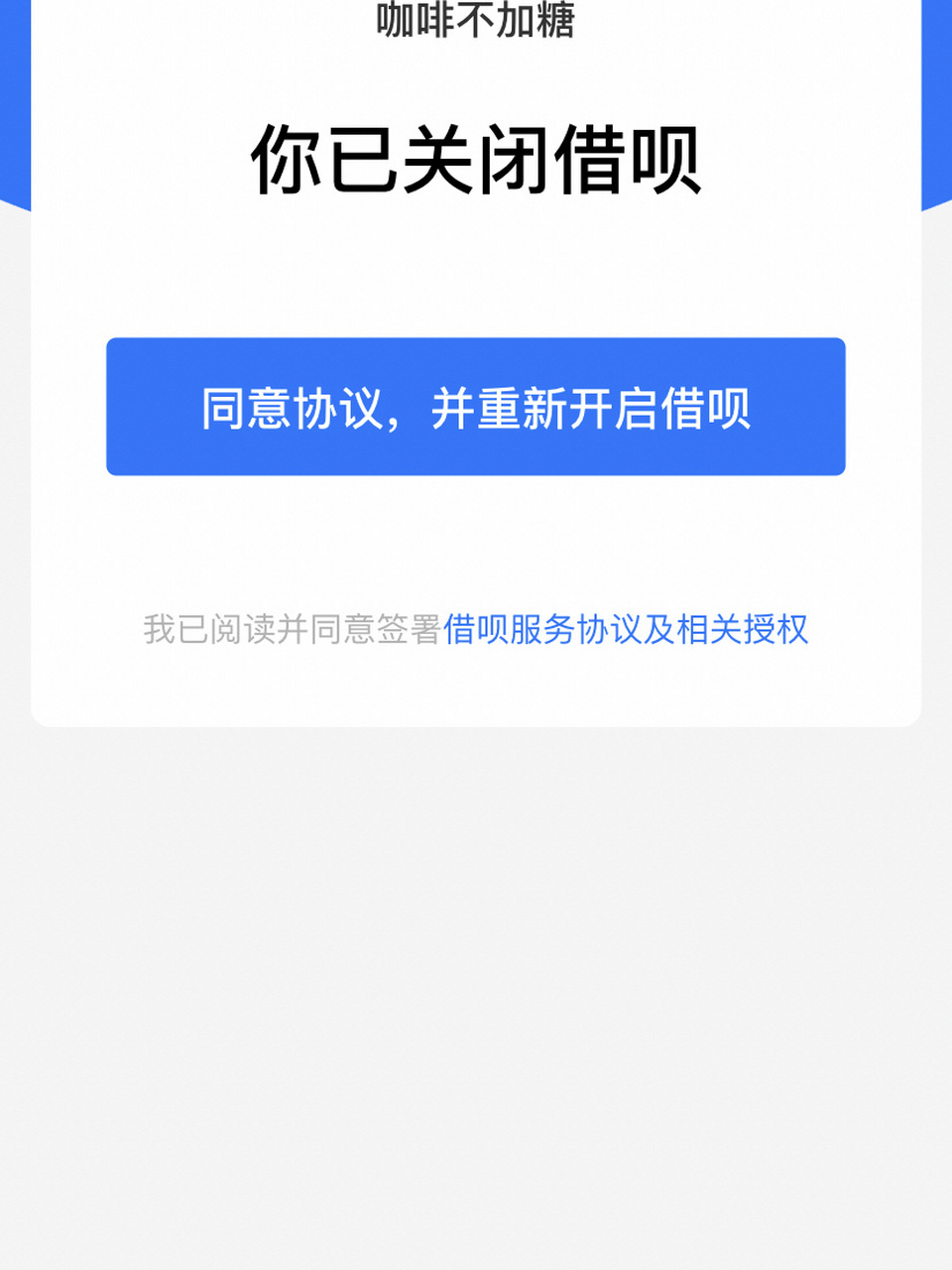952x1270 pixels.
Task: Click the heading announcing 借呗 is closed
Action: point(476,157)
